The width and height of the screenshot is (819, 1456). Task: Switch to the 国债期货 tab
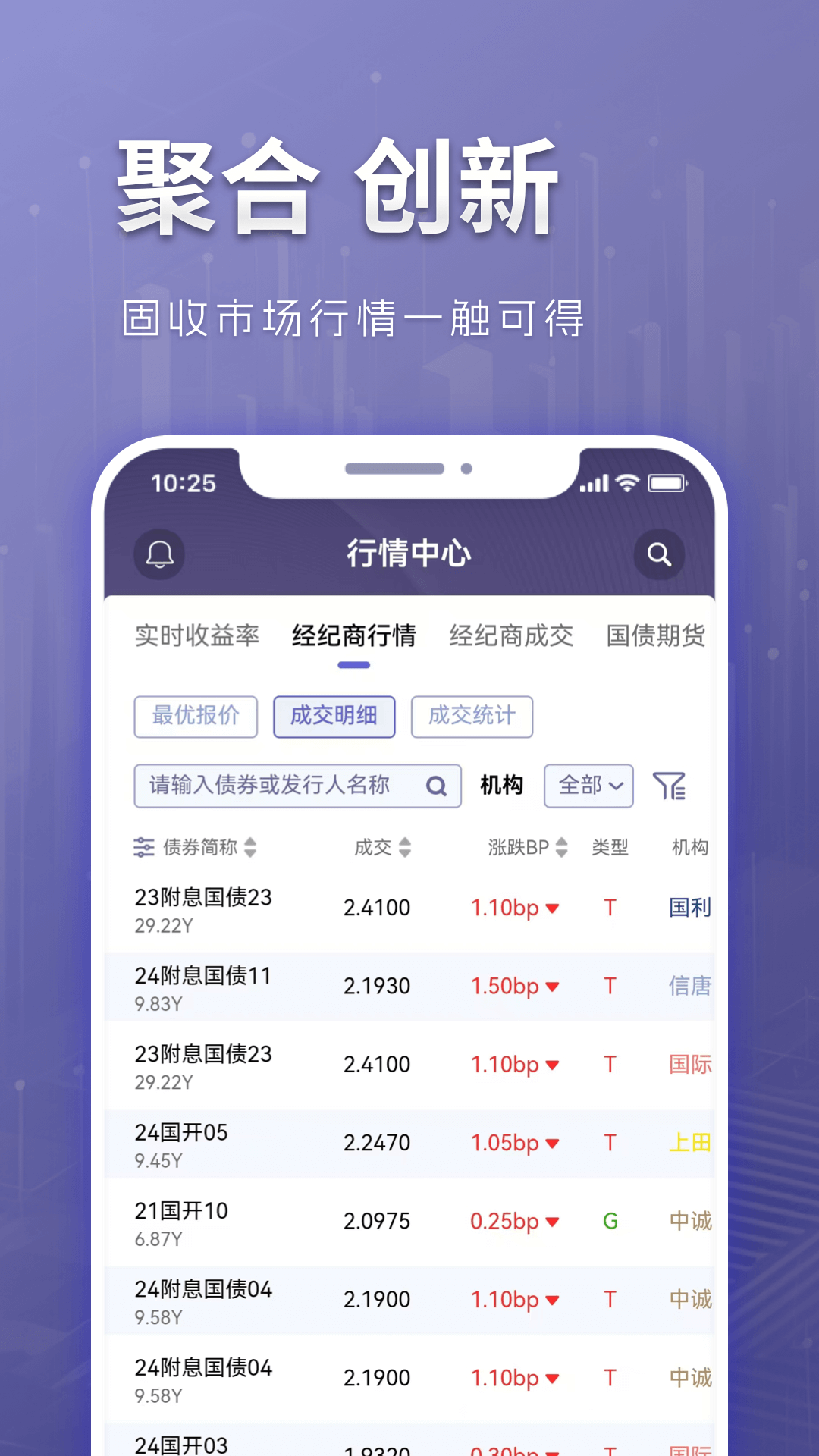657,637
